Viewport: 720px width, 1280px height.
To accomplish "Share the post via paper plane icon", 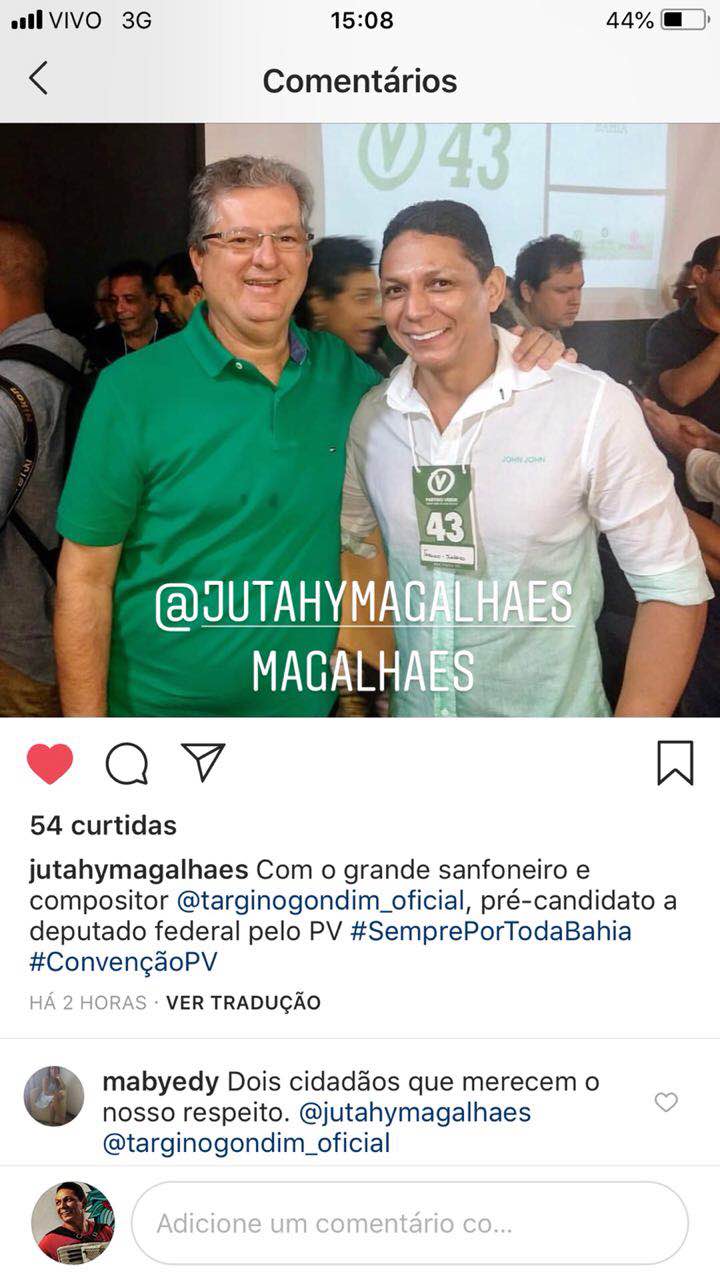I will click(203, 762).
